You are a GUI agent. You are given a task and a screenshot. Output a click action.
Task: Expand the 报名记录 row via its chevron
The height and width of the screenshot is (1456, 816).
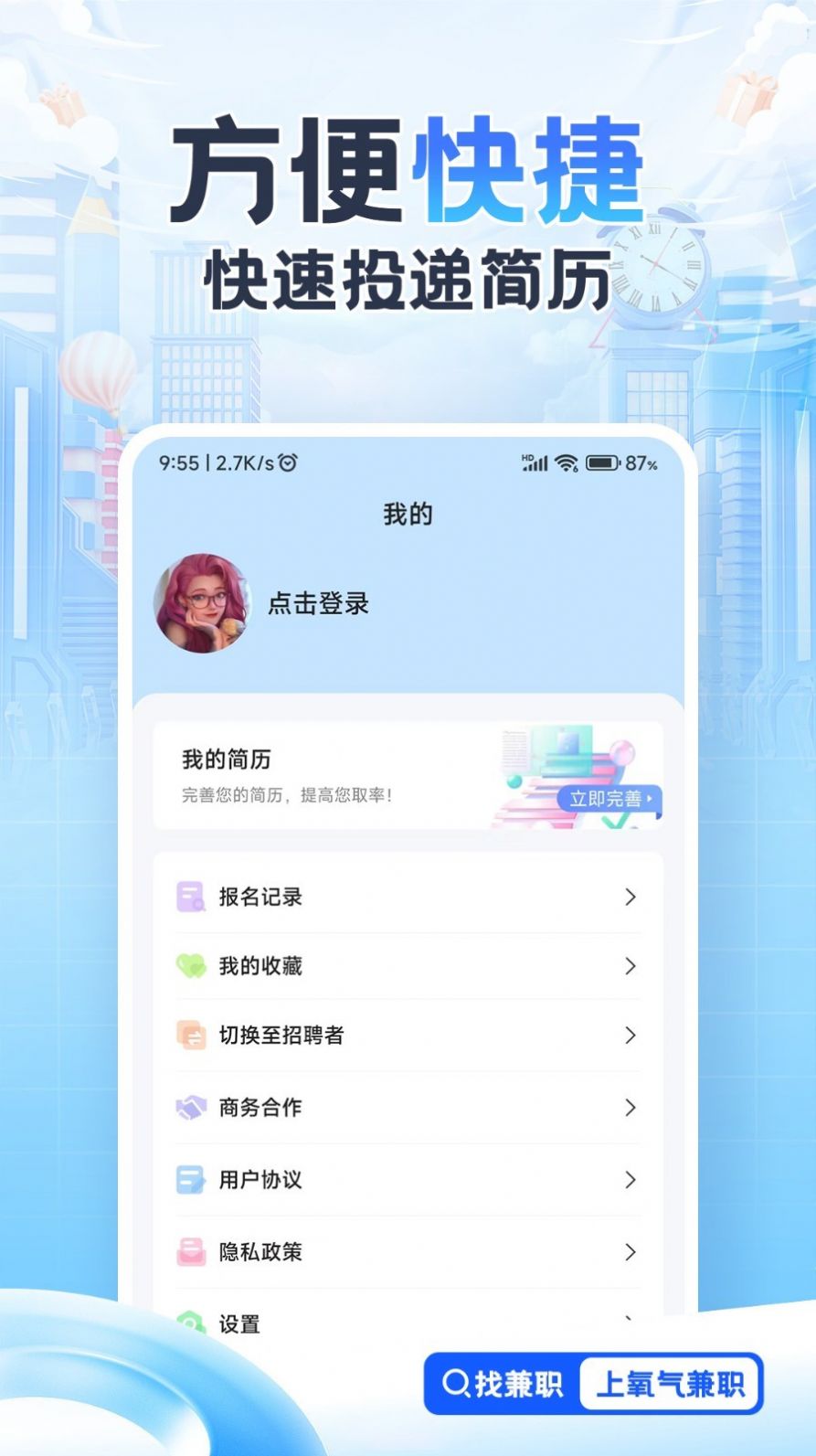(631, 898)
